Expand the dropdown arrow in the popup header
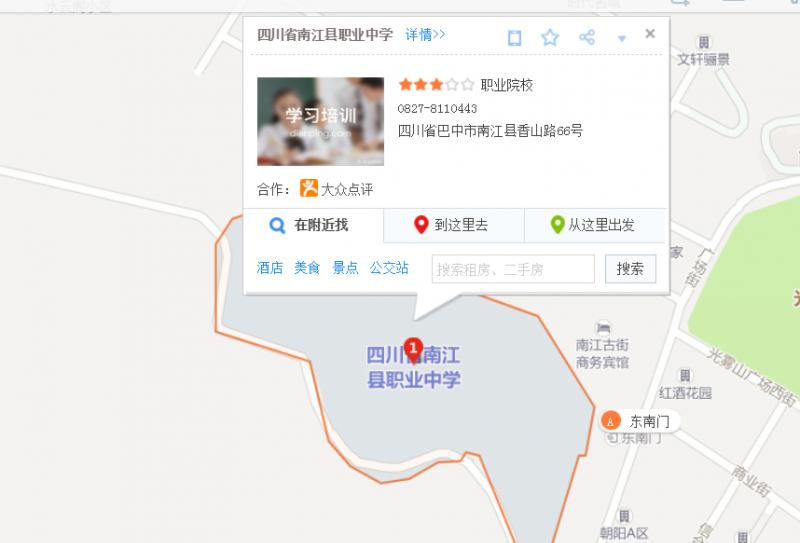 [x=622, y=39]
